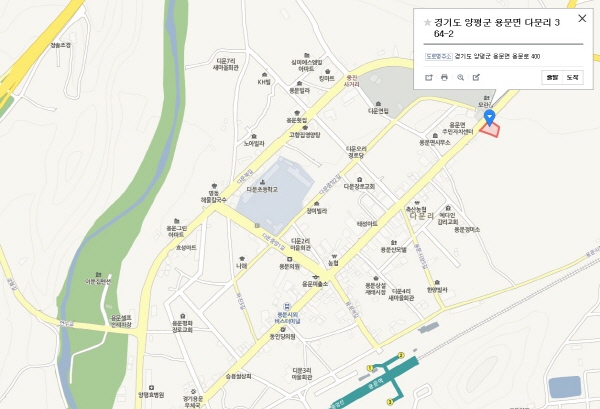This screenshot has width=600, height=409.
Task: Print this location's map
Action: (x=444, y=77)
